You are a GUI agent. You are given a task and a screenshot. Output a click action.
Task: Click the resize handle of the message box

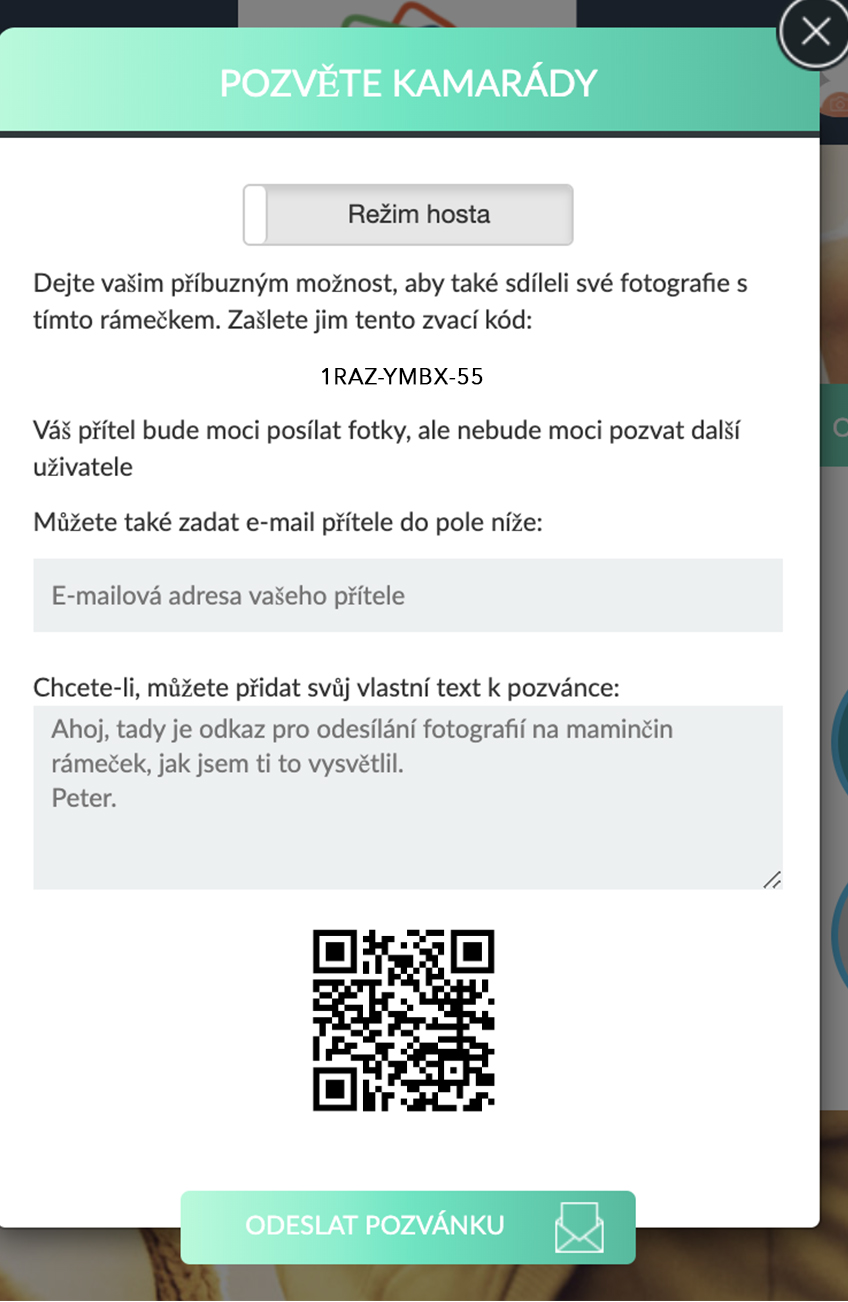coord(774,880)
